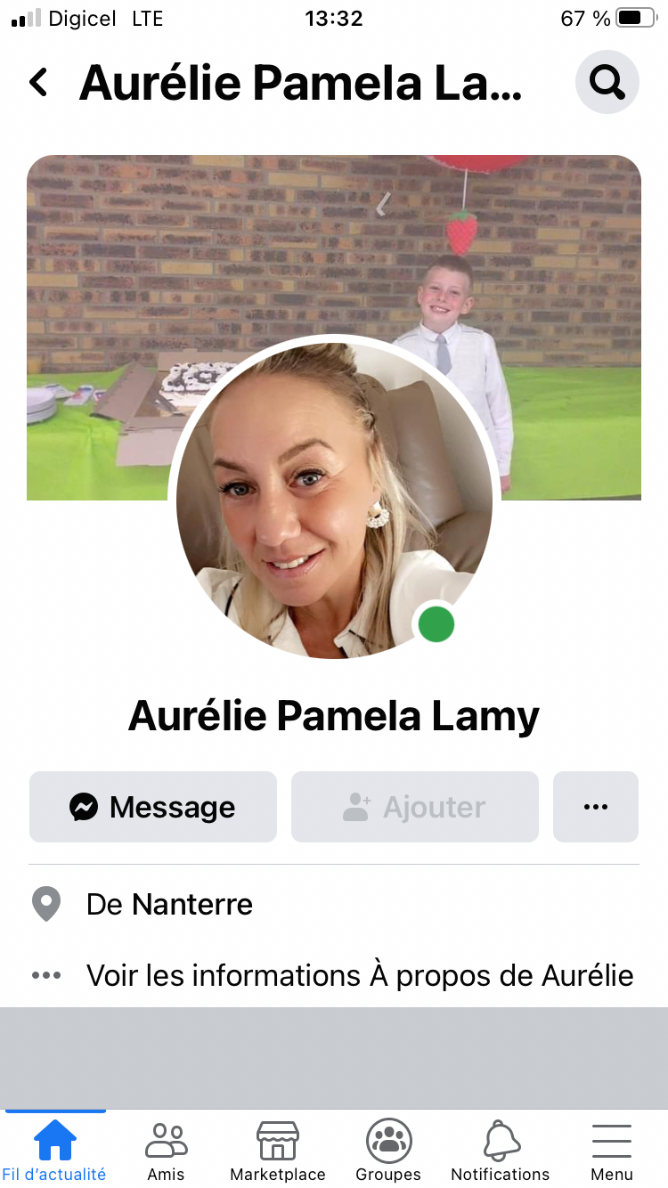
Task: Send a Message via Messenger
Action: tap(153, 807)
